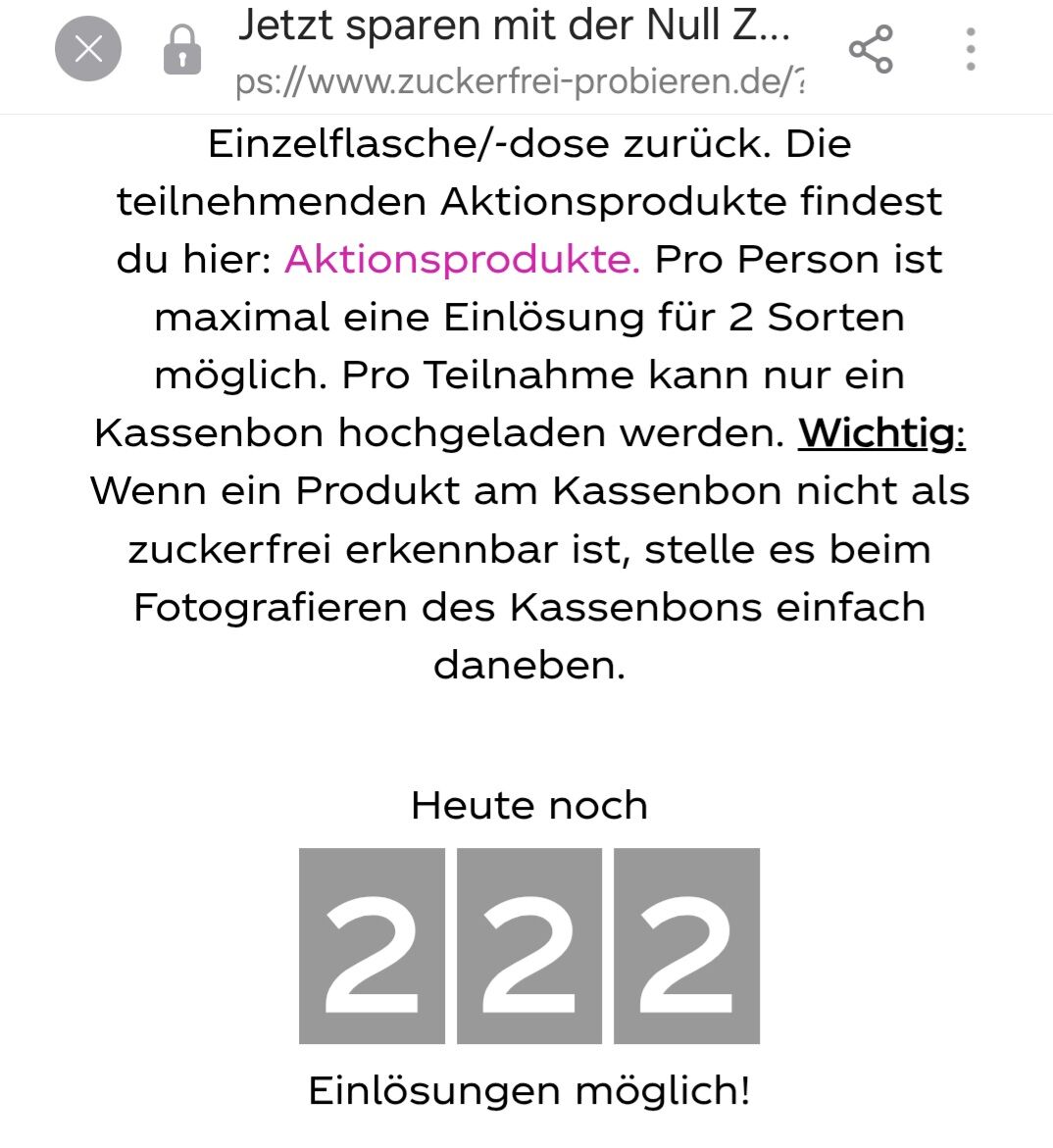Open the browser overflow menu
This screenshot has height=1148, width=1053.
970,49
